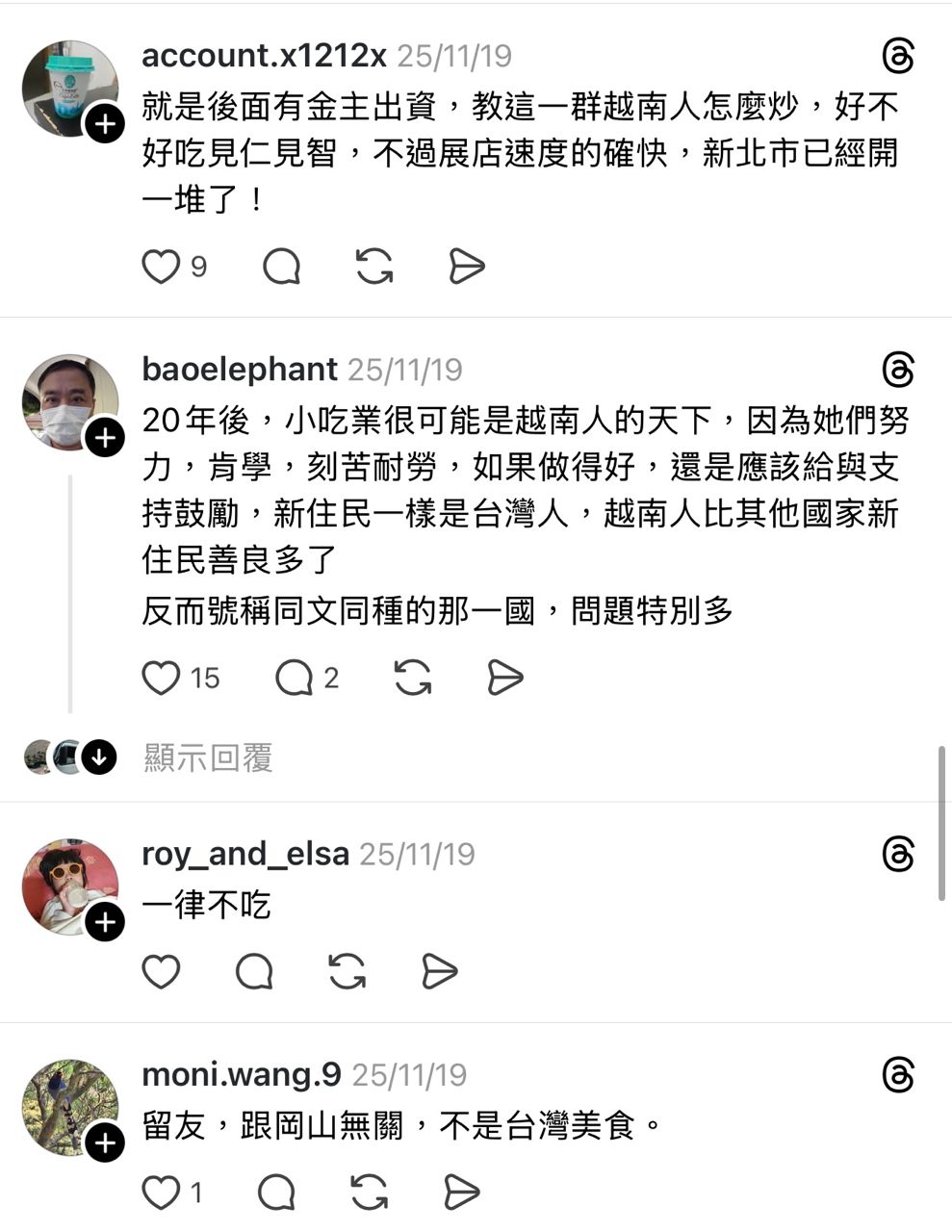The width and height of the screenshot is (952, 1232).
Task: Reply to account.x1212x's comment
Action: (x=281, y=267)
